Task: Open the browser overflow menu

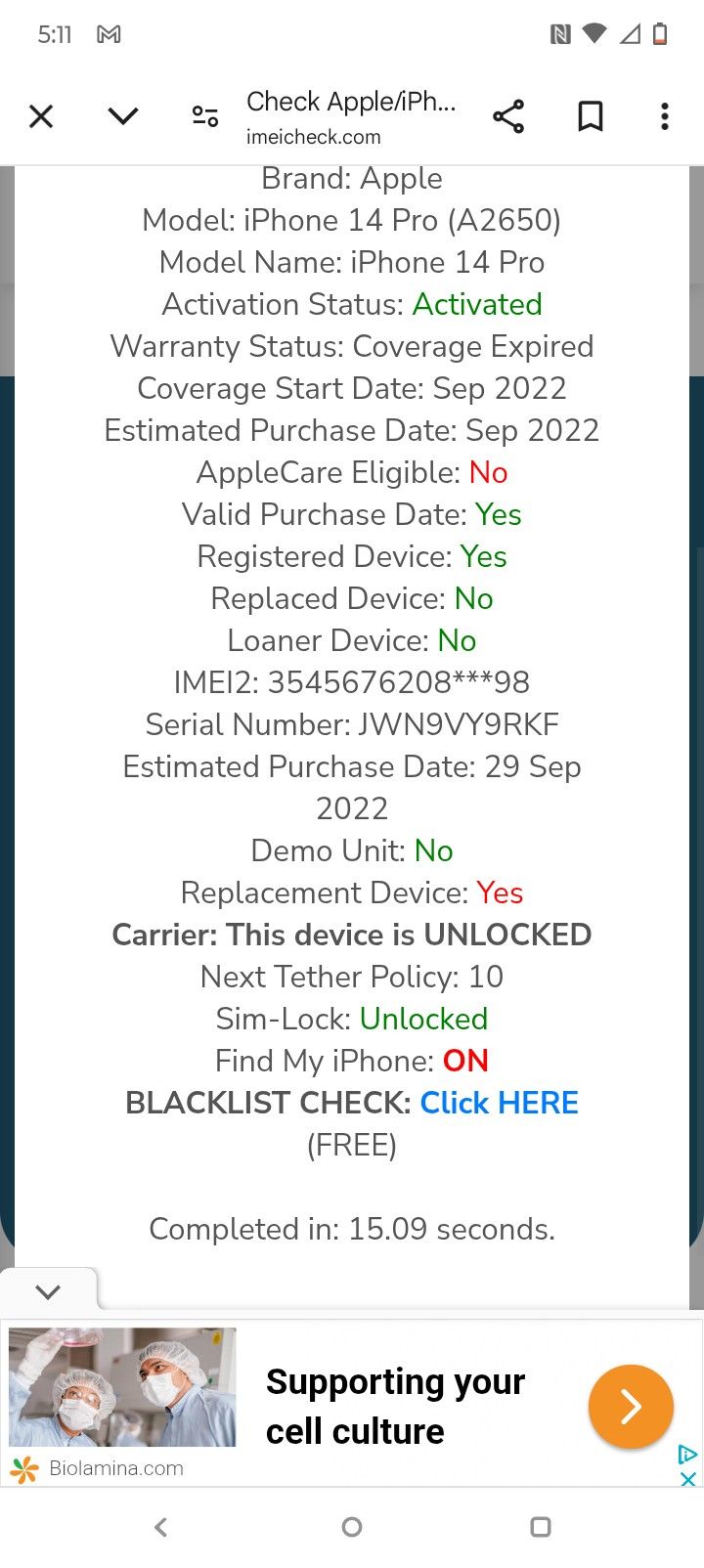Action: 664,115
